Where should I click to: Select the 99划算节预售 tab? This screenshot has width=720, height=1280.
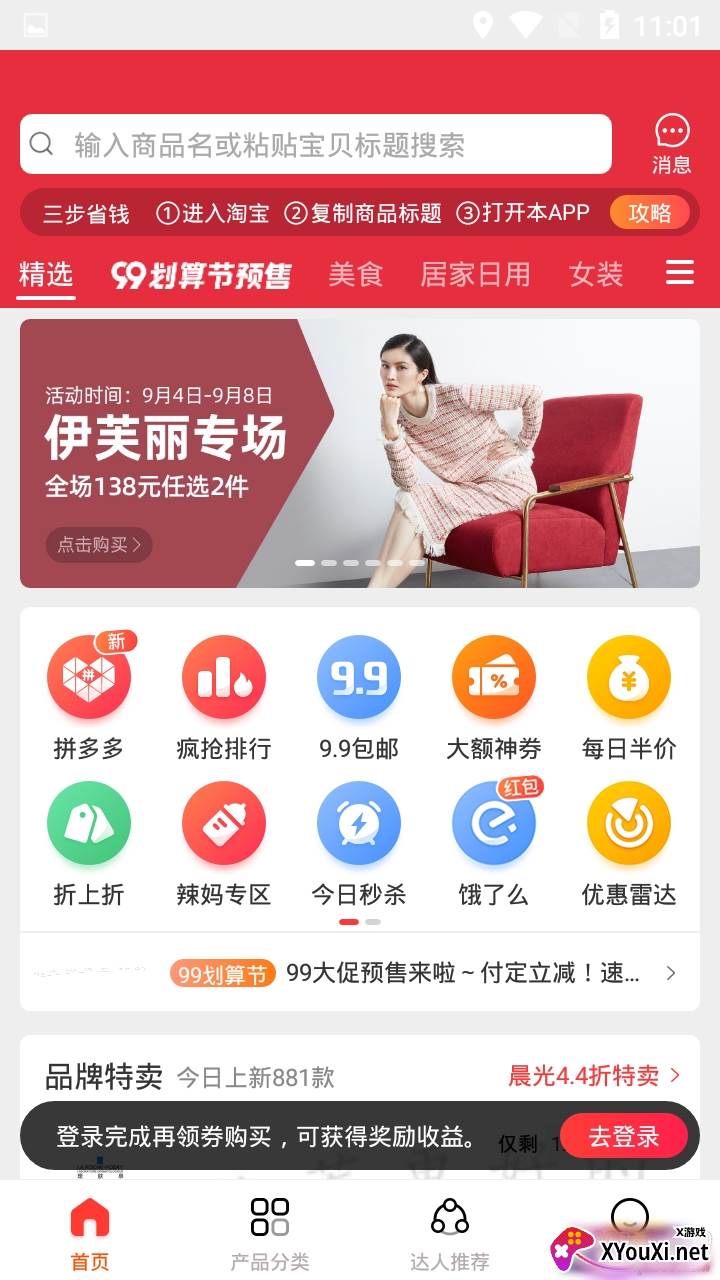[x=200, y=274]
